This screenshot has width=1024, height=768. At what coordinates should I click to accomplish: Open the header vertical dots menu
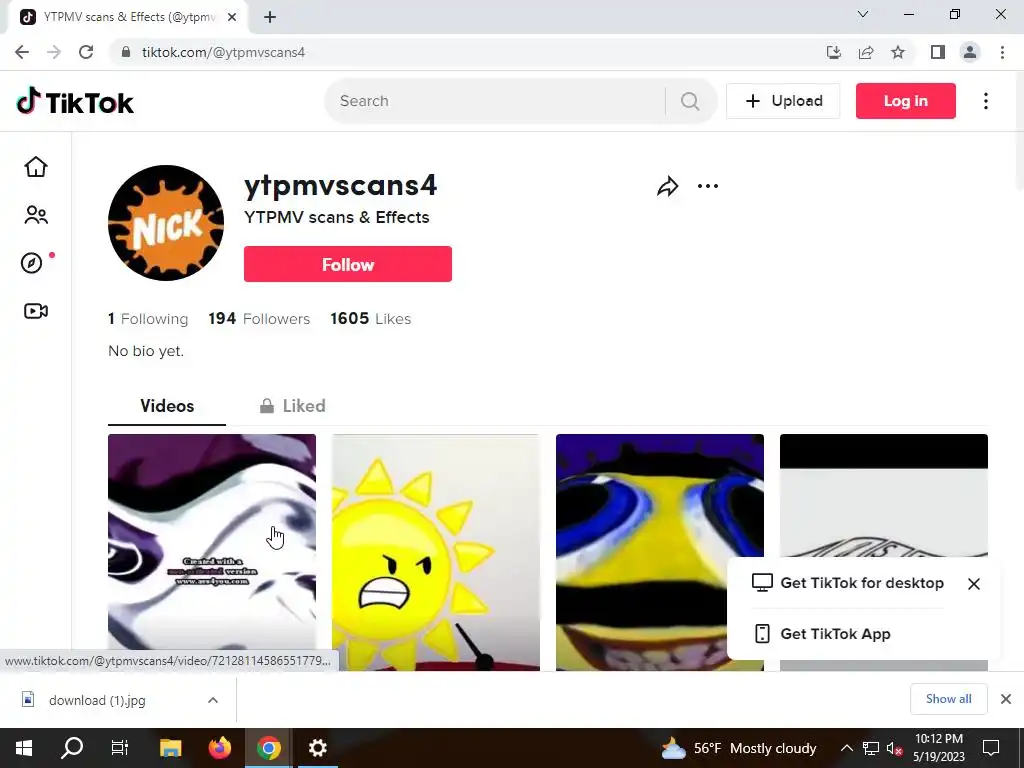point(986,101)
